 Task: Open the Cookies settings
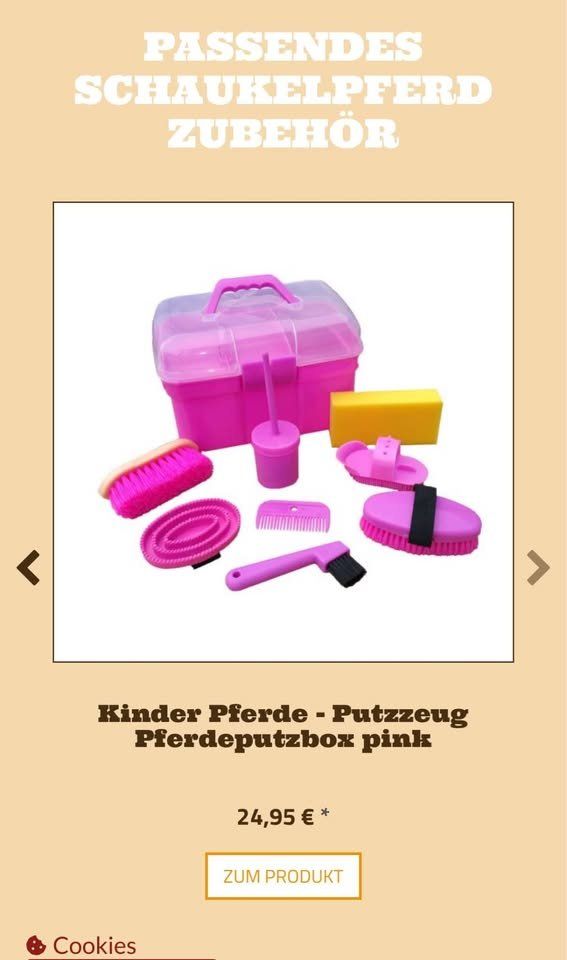[81, 945]
